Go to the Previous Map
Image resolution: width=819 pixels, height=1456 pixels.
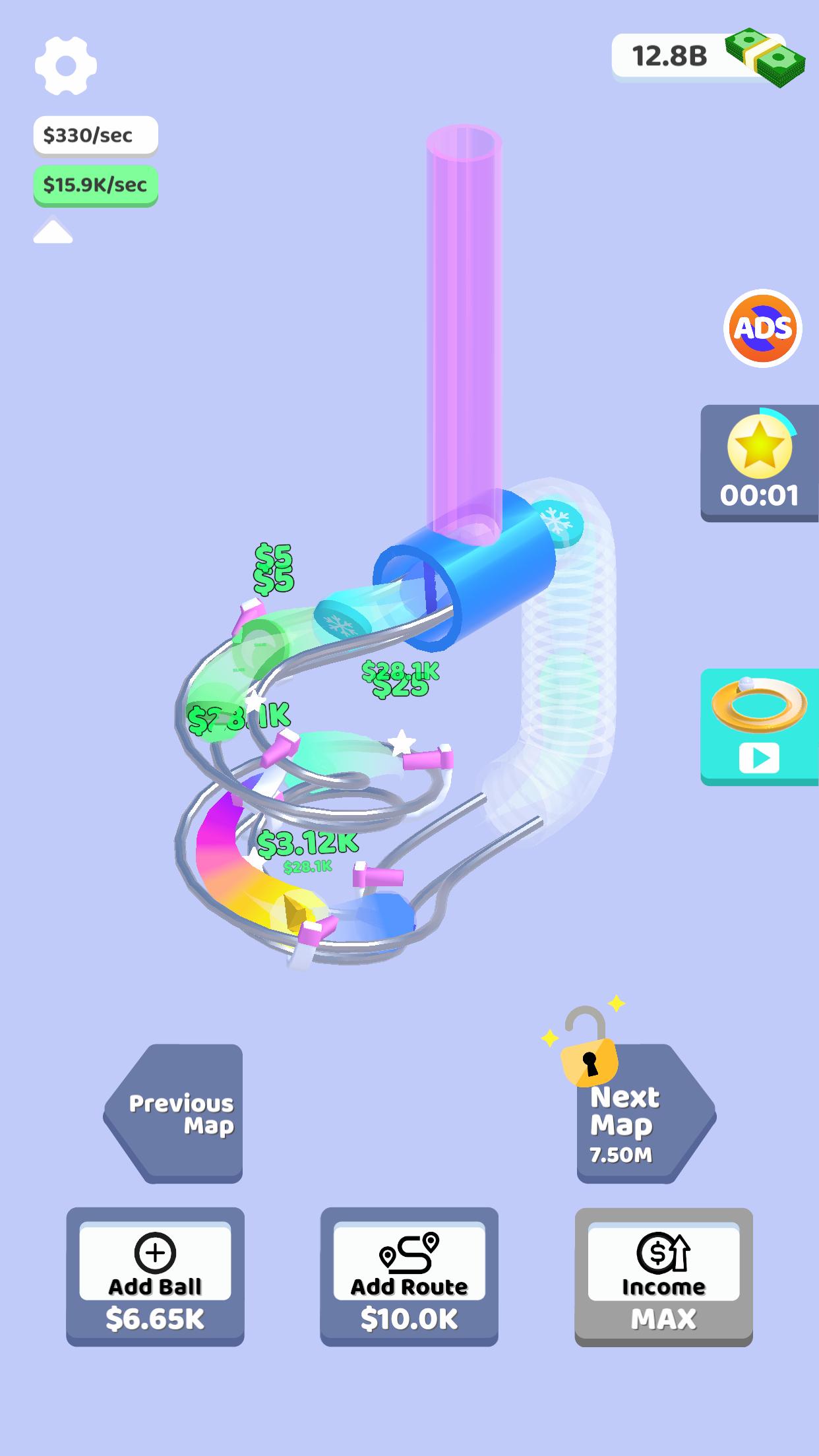point(175,1113)
